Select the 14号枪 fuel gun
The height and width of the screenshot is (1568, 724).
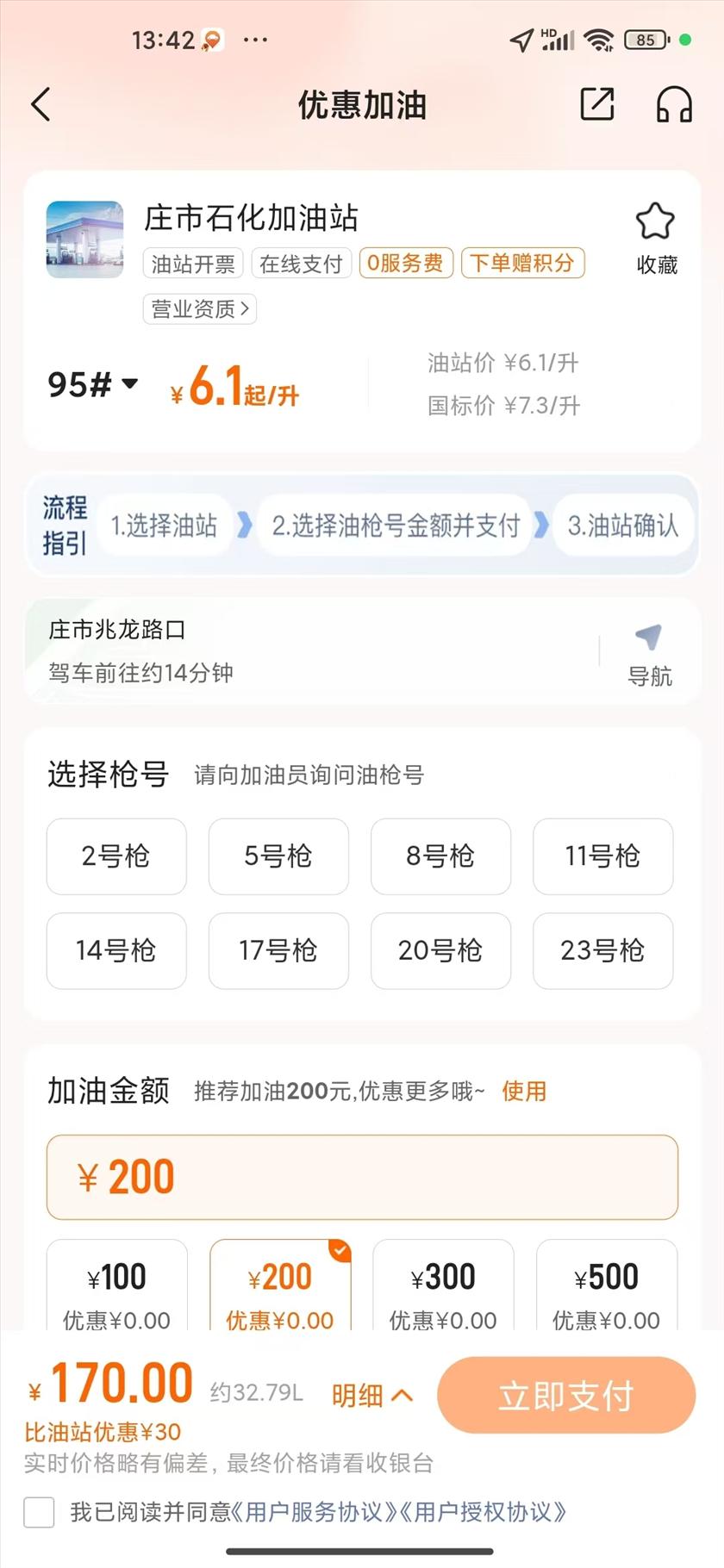point(116,950)
